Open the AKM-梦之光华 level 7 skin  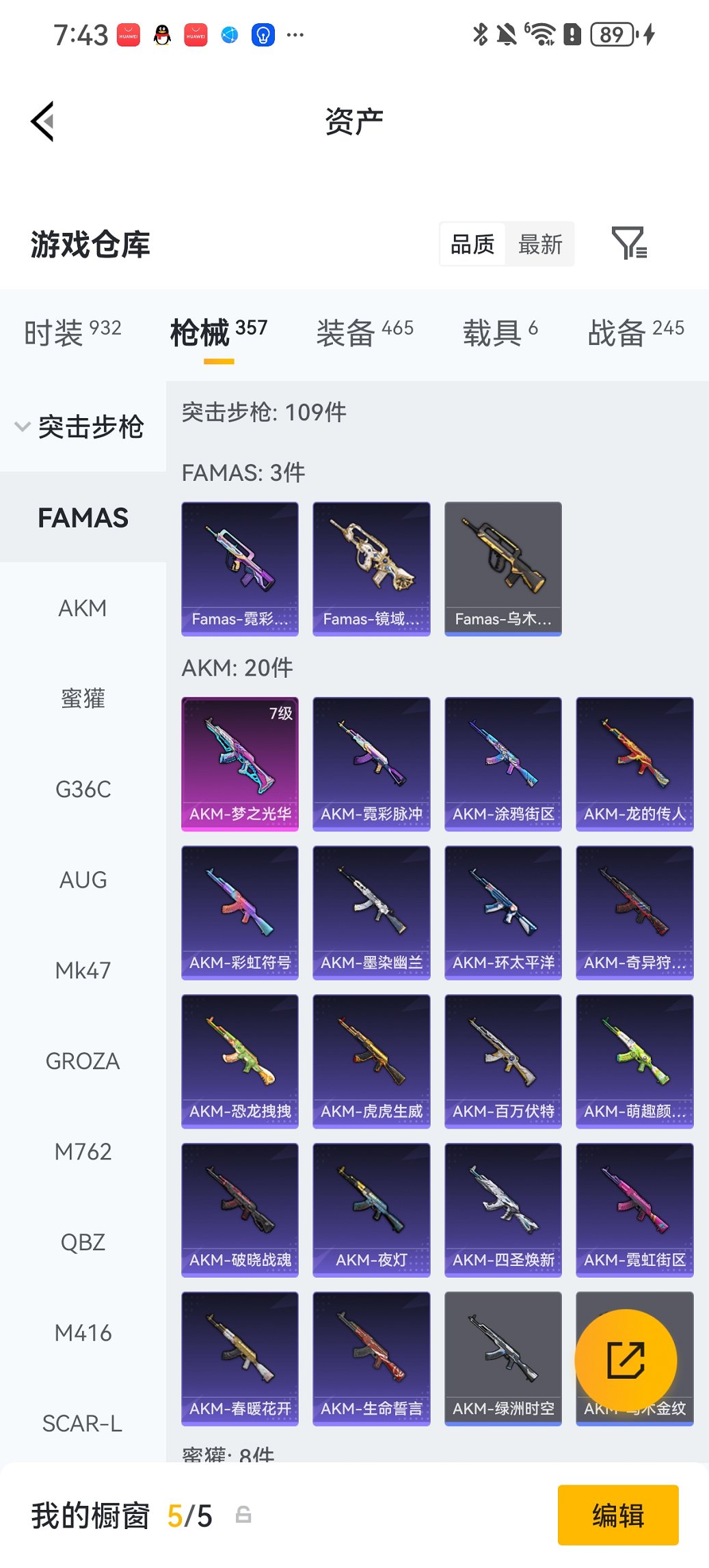point(240,763)
